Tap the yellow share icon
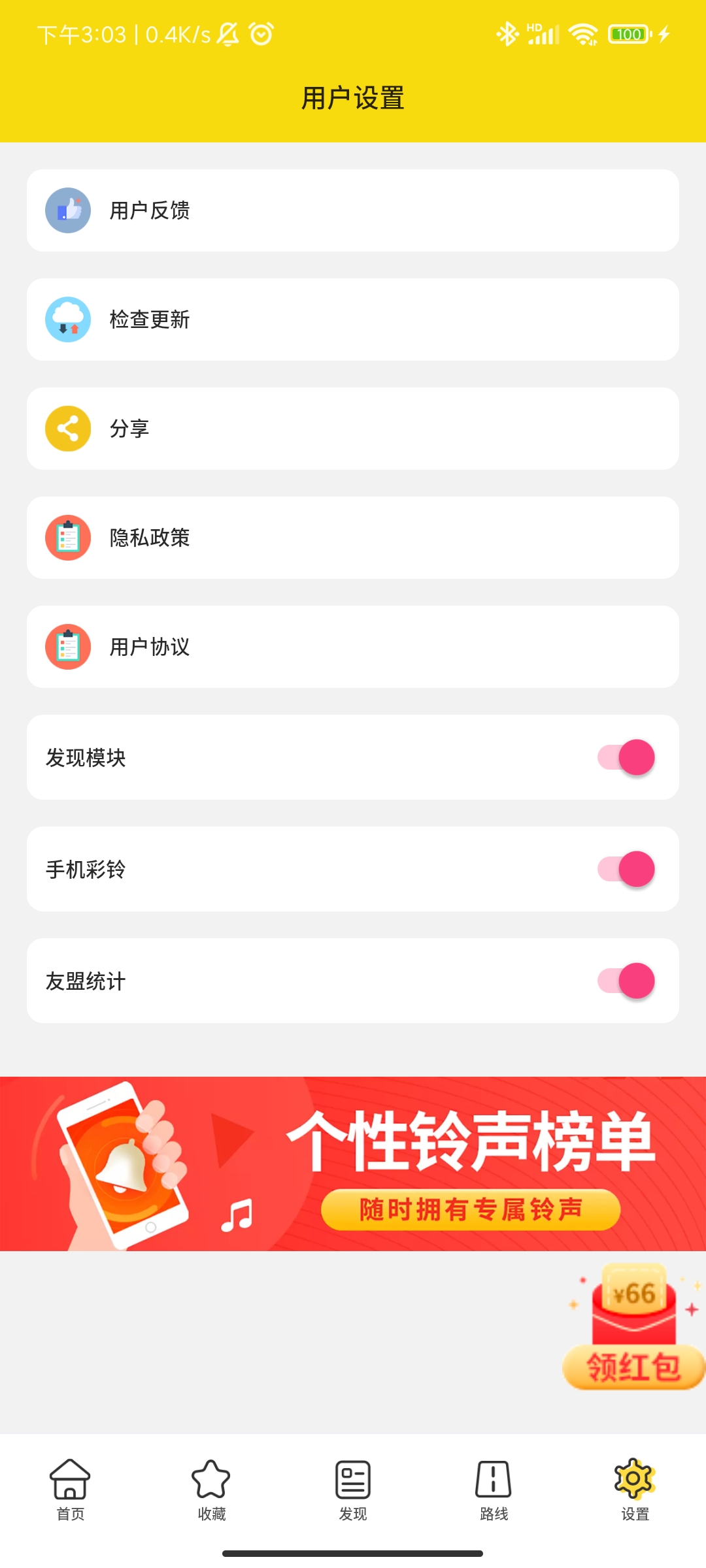706x1568 pixels. (x=67, y=429)
